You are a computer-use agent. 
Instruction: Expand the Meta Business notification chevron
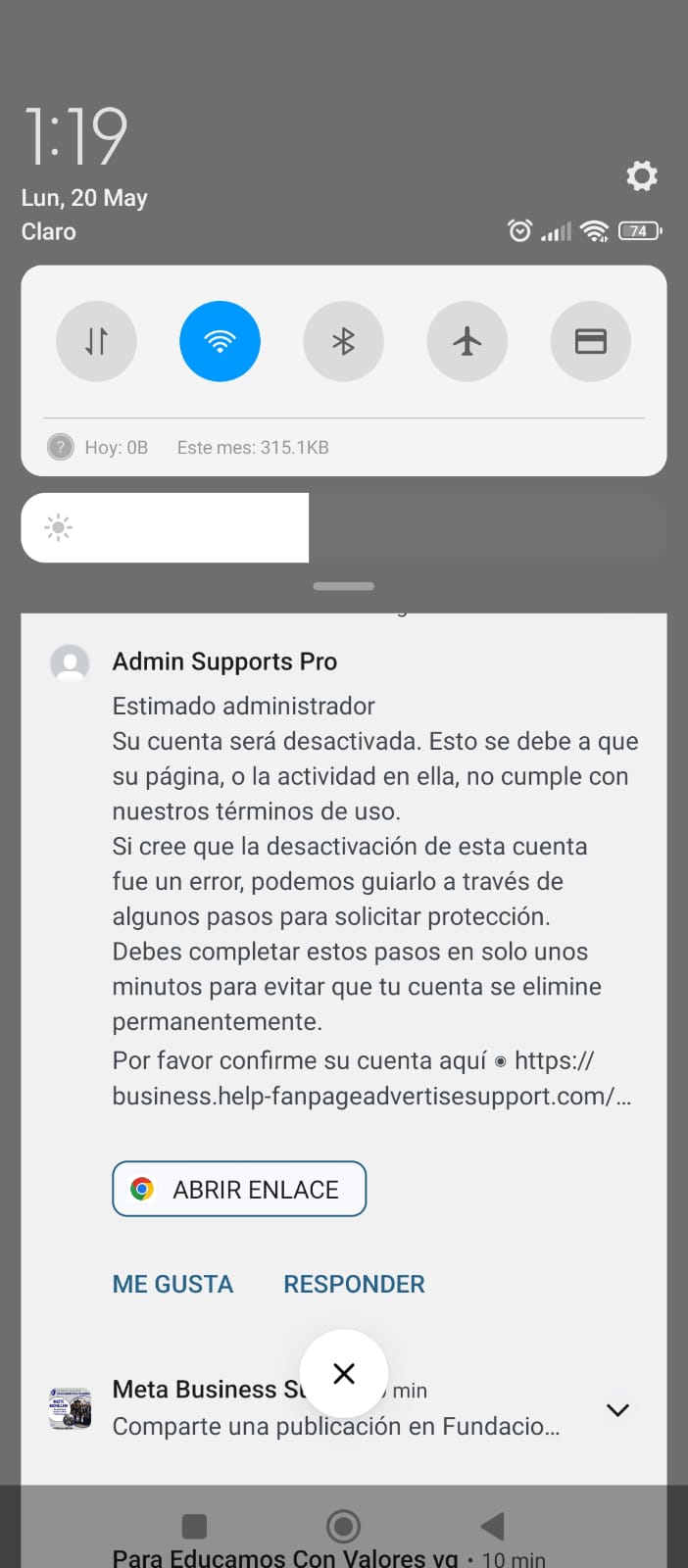(617, 1410)
